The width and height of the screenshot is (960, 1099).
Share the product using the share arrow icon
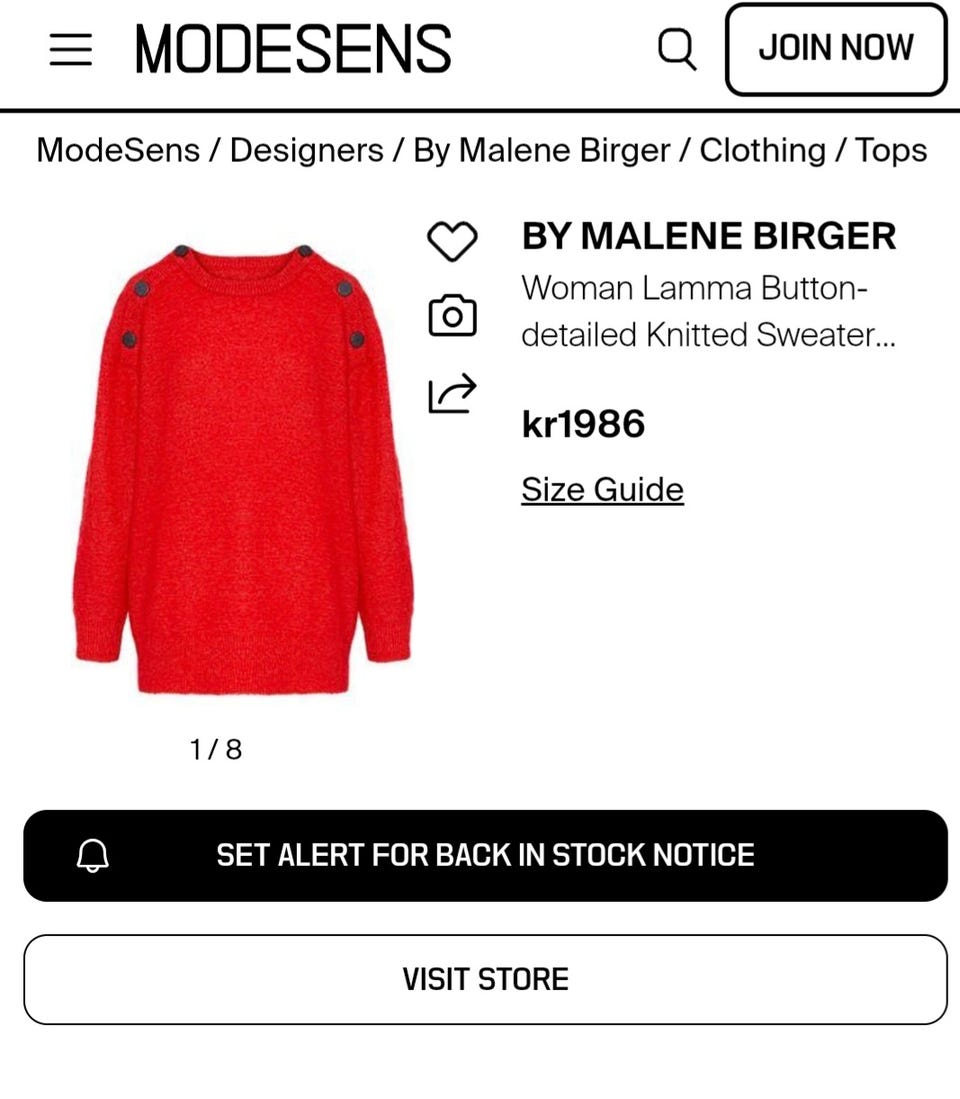point(452,392)
